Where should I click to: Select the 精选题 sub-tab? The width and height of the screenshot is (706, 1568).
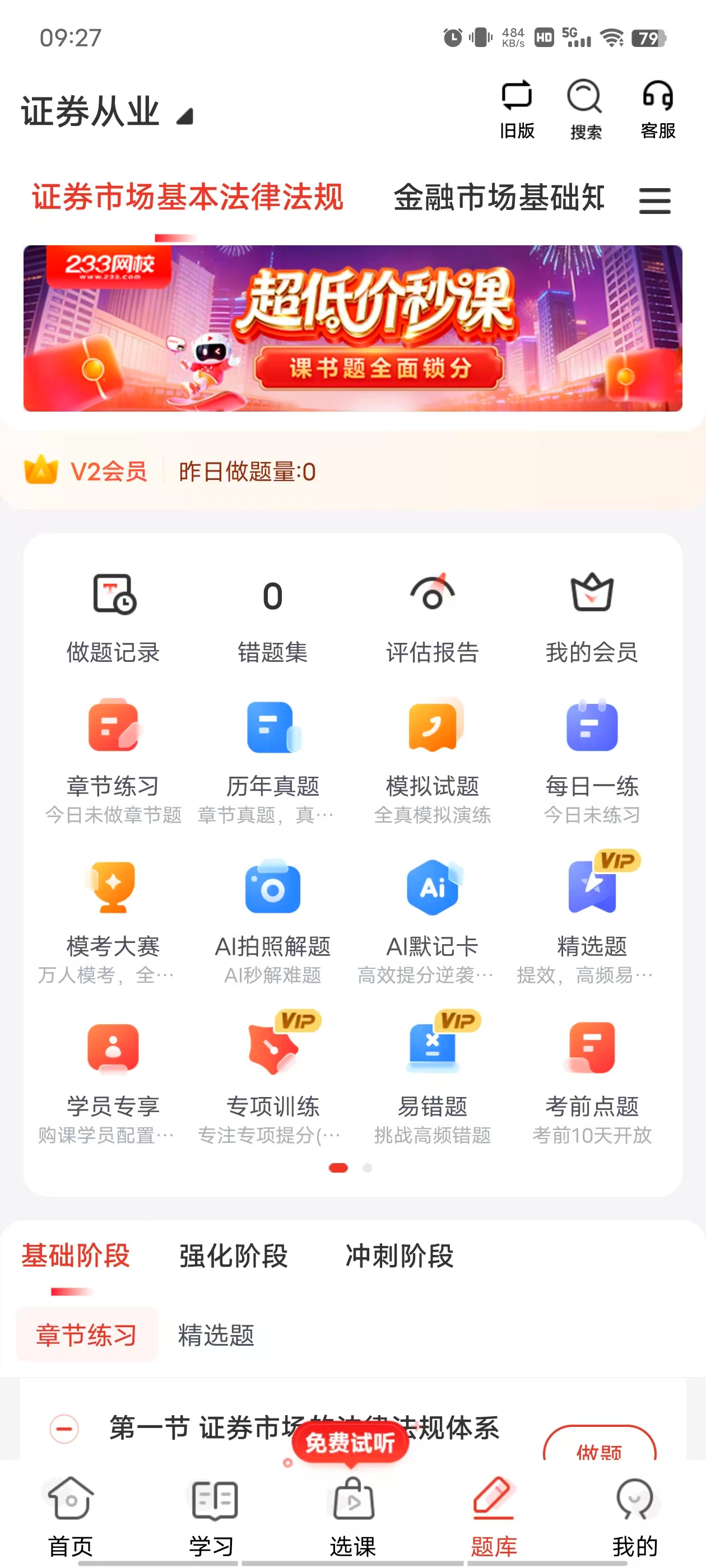click(x=216, y=1335)
